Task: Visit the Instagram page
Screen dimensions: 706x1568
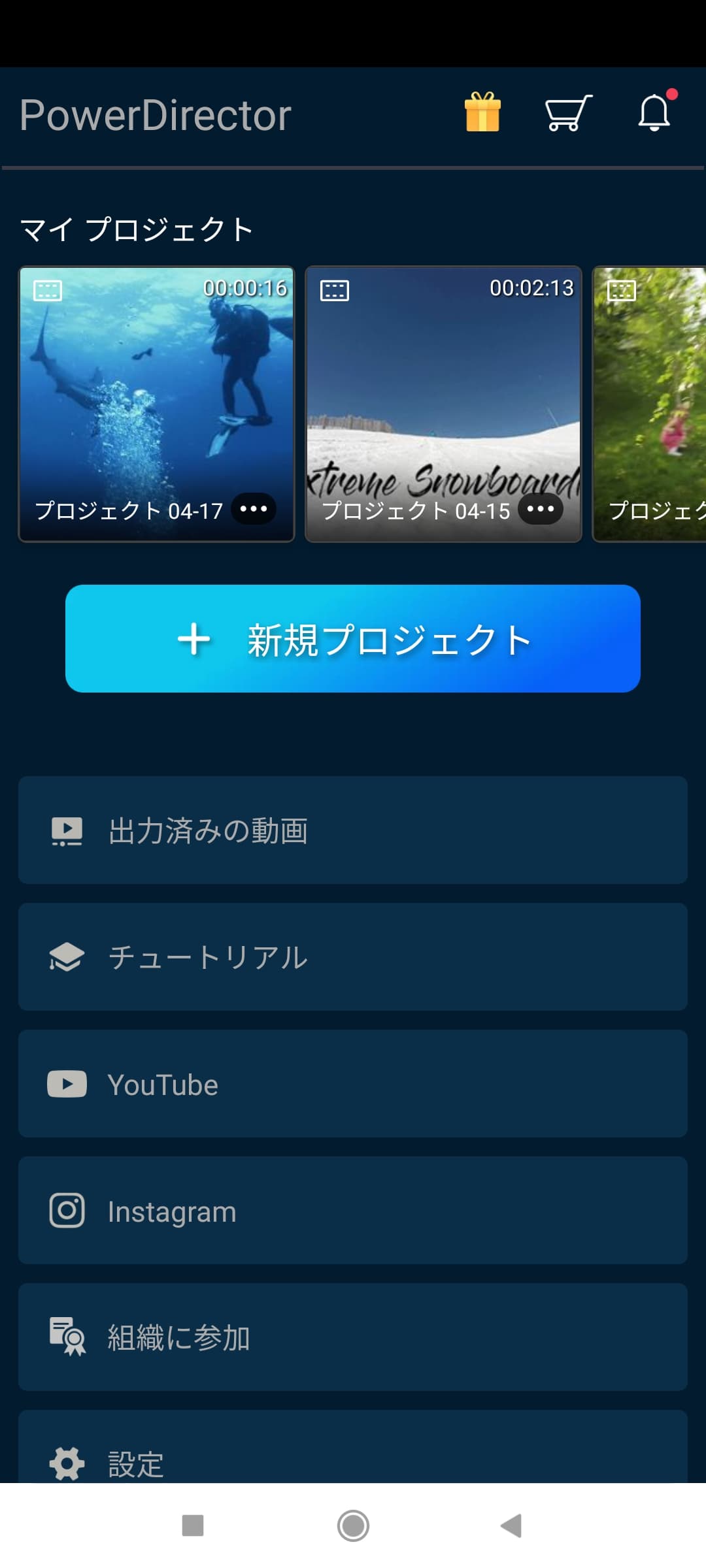Action: coord(353,1211)
